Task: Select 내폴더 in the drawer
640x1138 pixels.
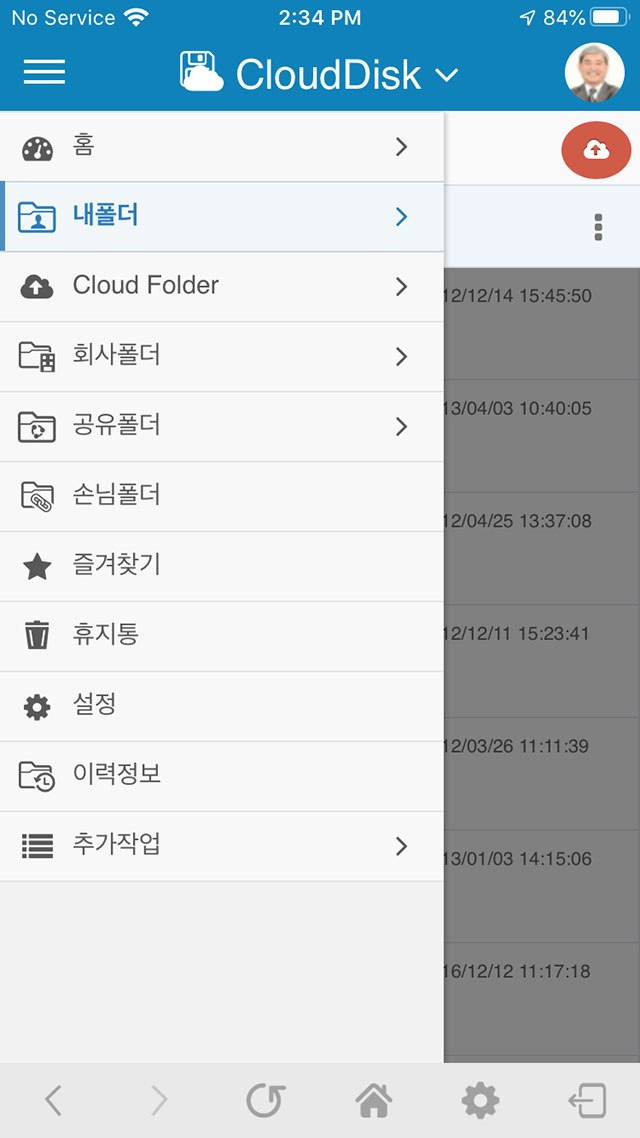Action: pos(221,216)
